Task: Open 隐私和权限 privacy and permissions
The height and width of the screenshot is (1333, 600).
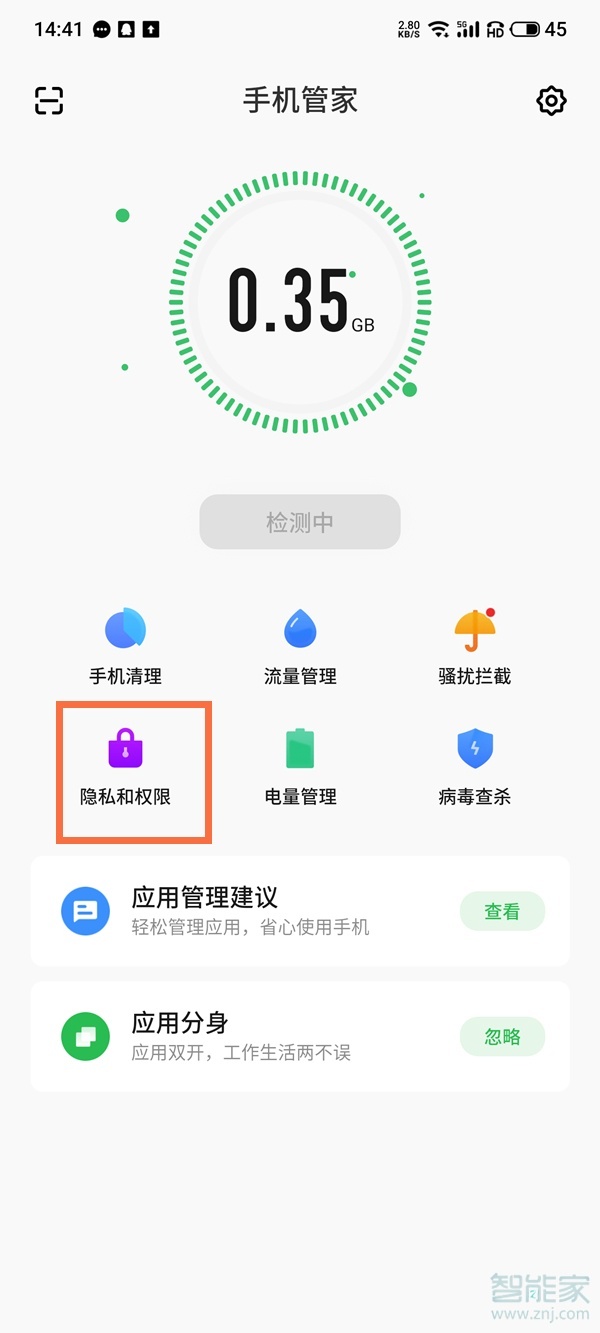Action: [x=126, y=767]
